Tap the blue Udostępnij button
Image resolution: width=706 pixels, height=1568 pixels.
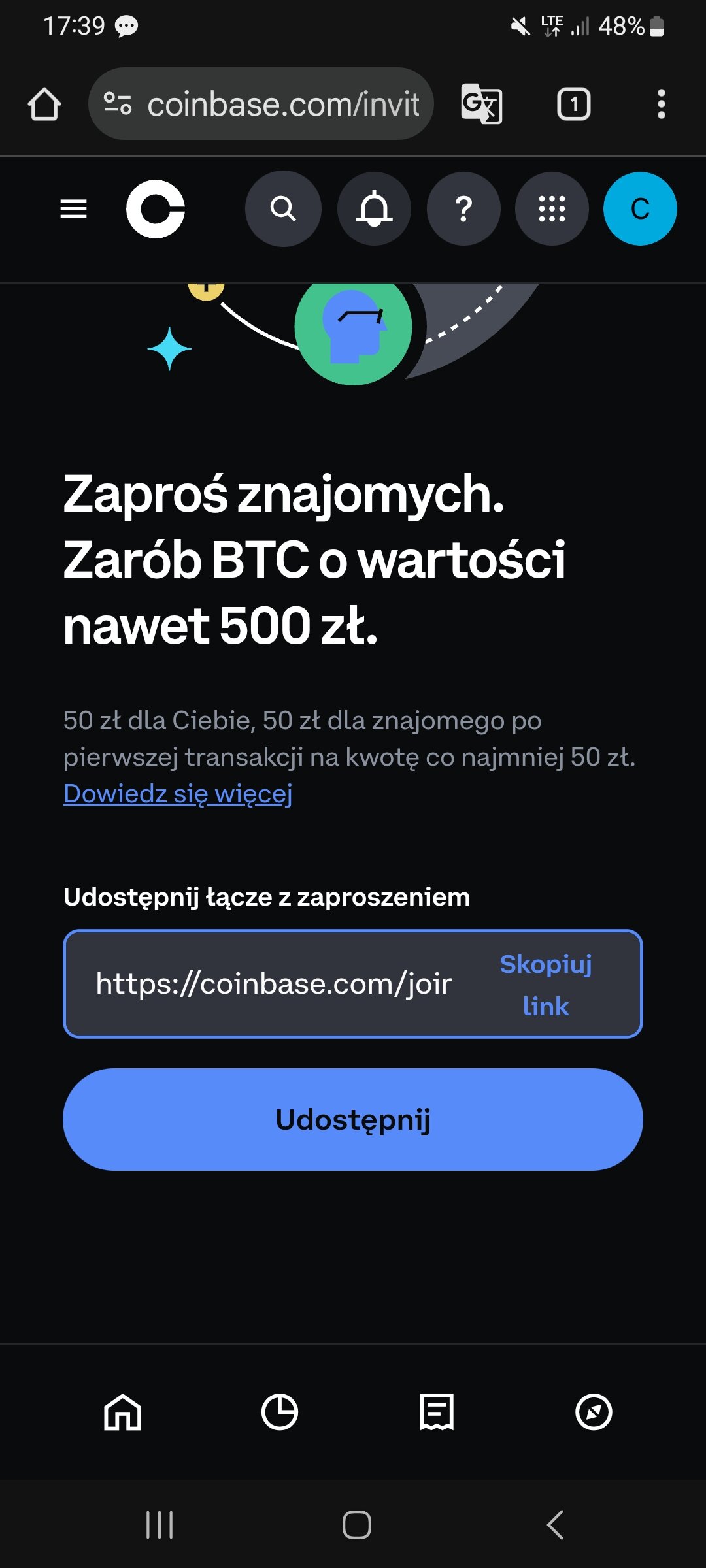(353, 1119)
